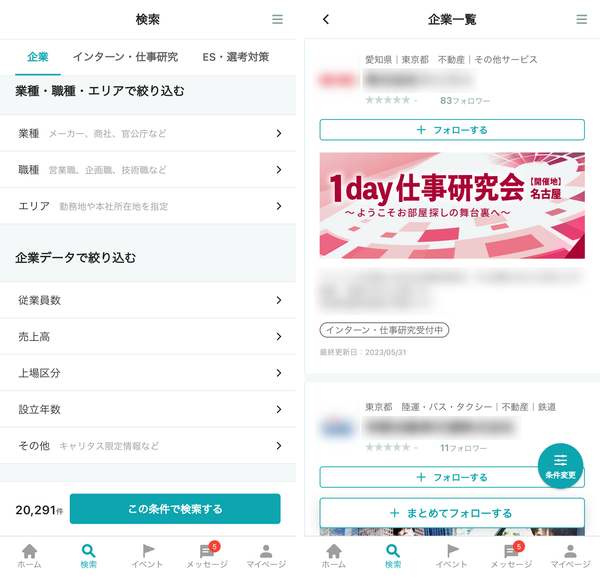Open the 上場区分 filter
Screen dimensions: 600x579
click(148, 373)
